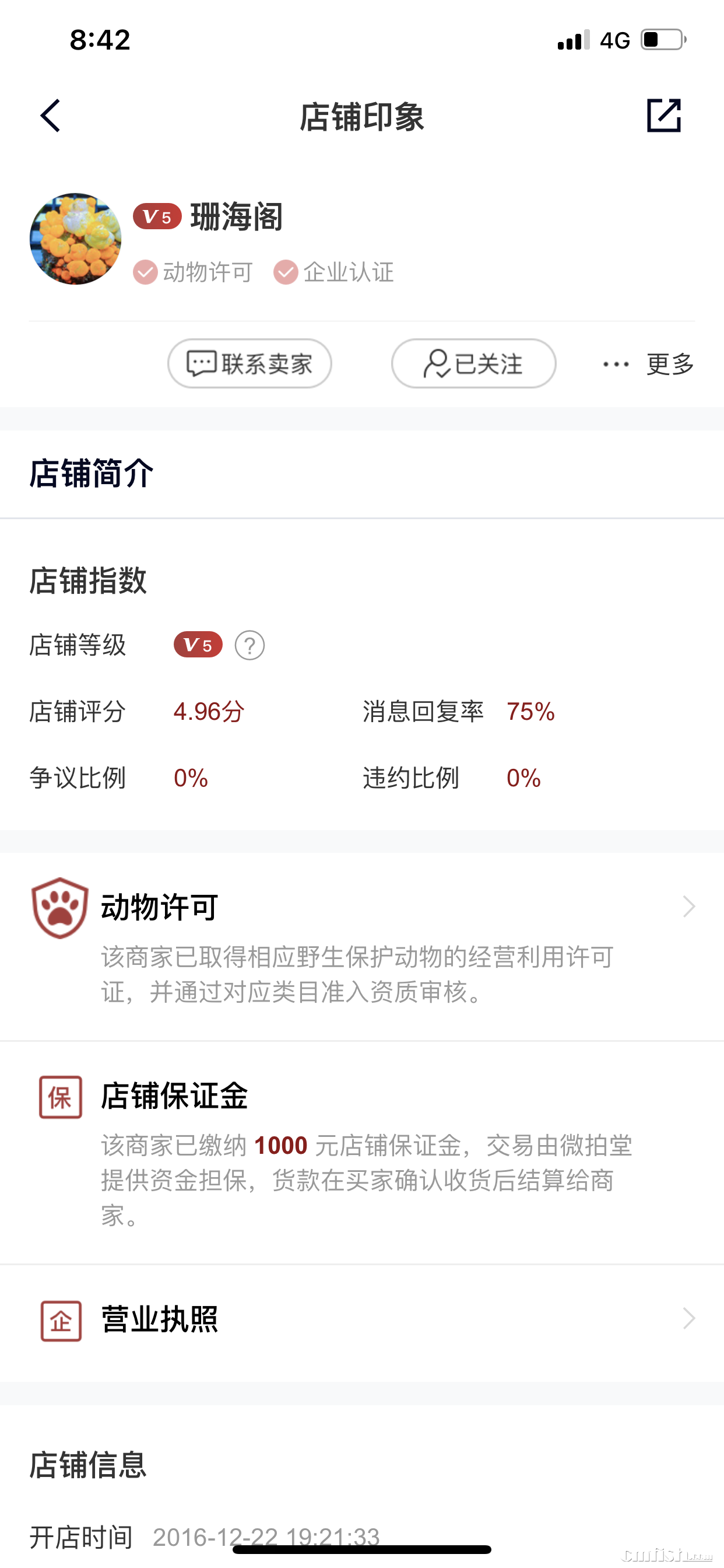Open the 更多 options menu
Screen dimensions: 724x1568
click(x=649, y=364)
